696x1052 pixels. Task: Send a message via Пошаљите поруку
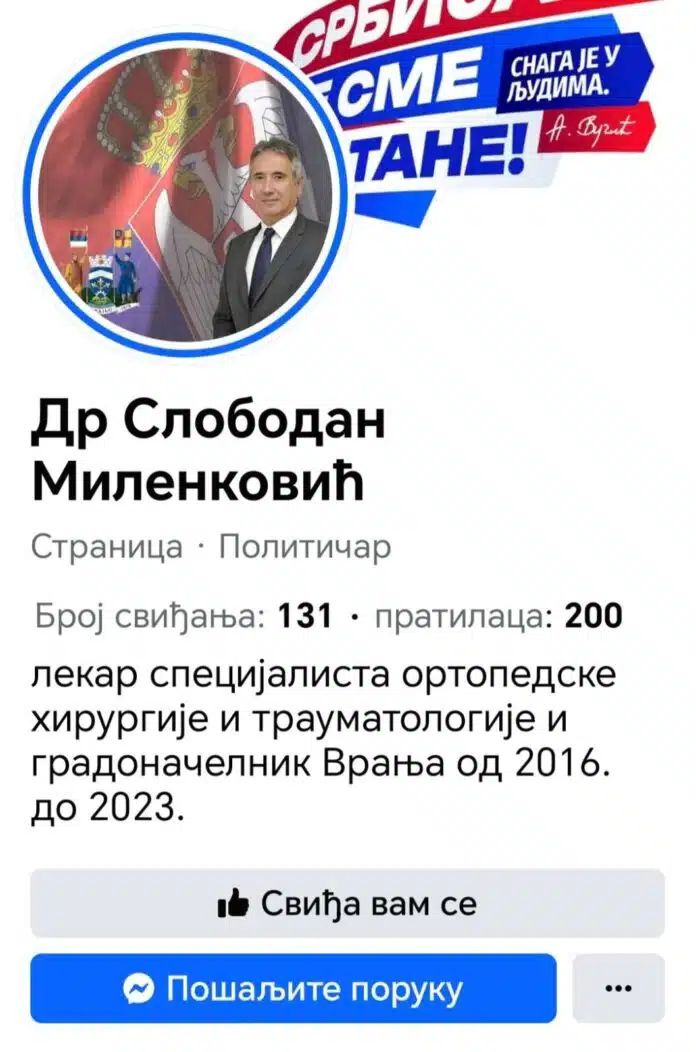(x=293, y=989)
